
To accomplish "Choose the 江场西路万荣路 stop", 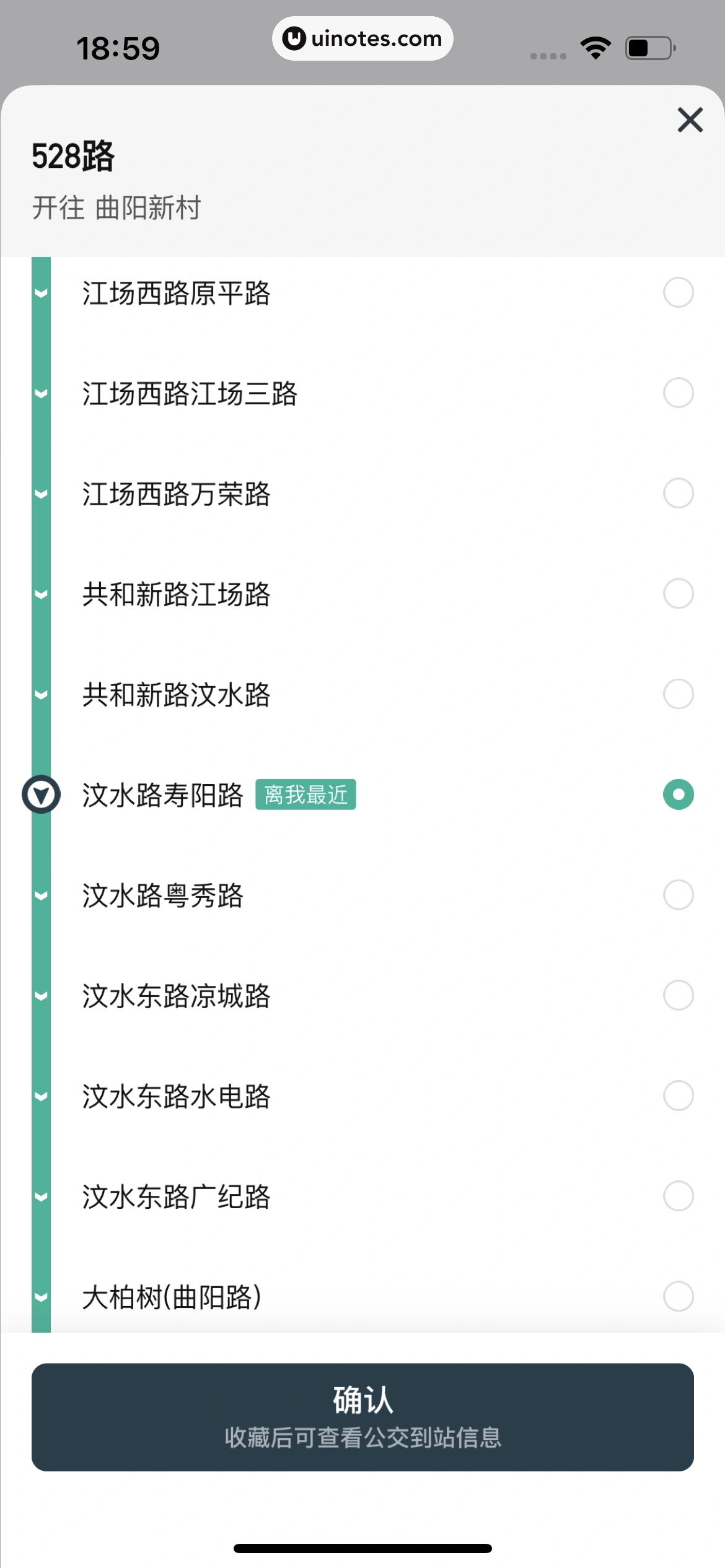I will pyautogui.click(x=678, y=494).
